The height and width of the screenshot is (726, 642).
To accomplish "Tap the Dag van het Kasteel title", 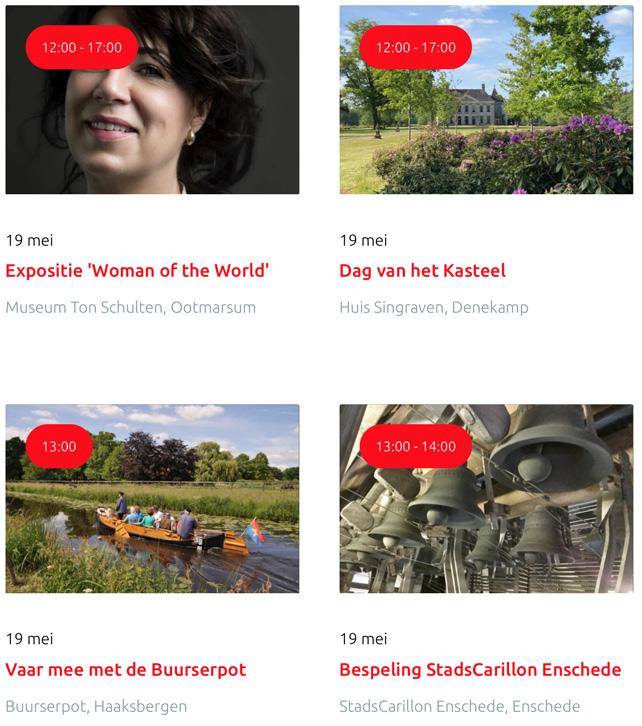I will coord(423,271).
